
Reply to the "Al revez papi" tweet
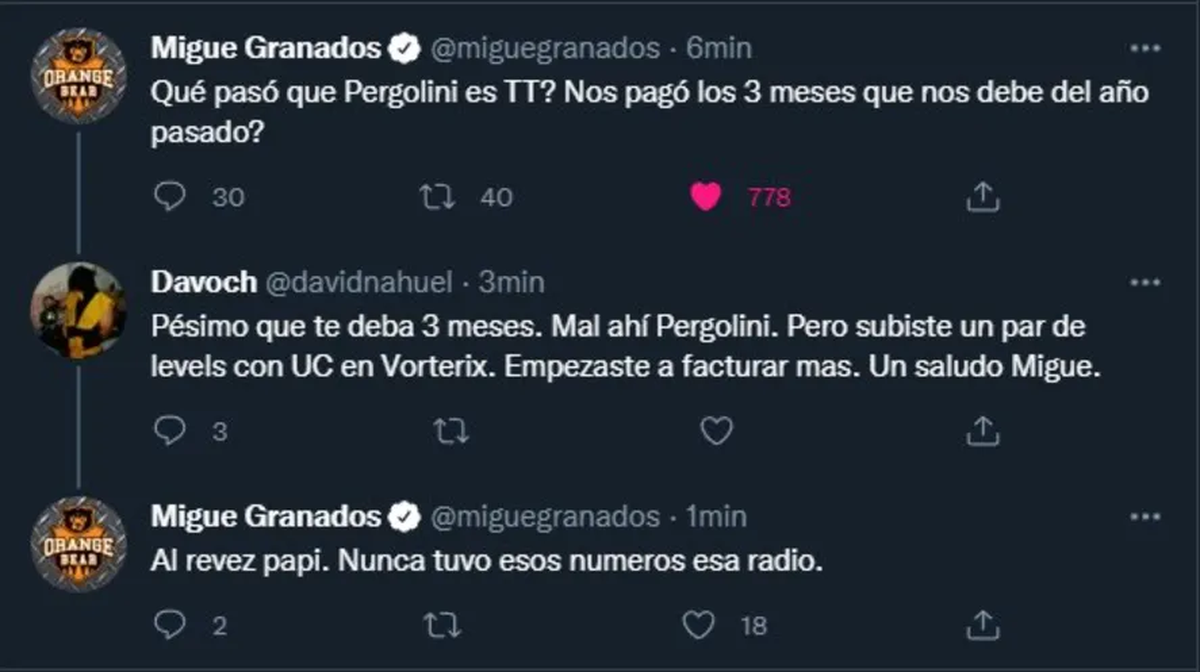point(171,625)
